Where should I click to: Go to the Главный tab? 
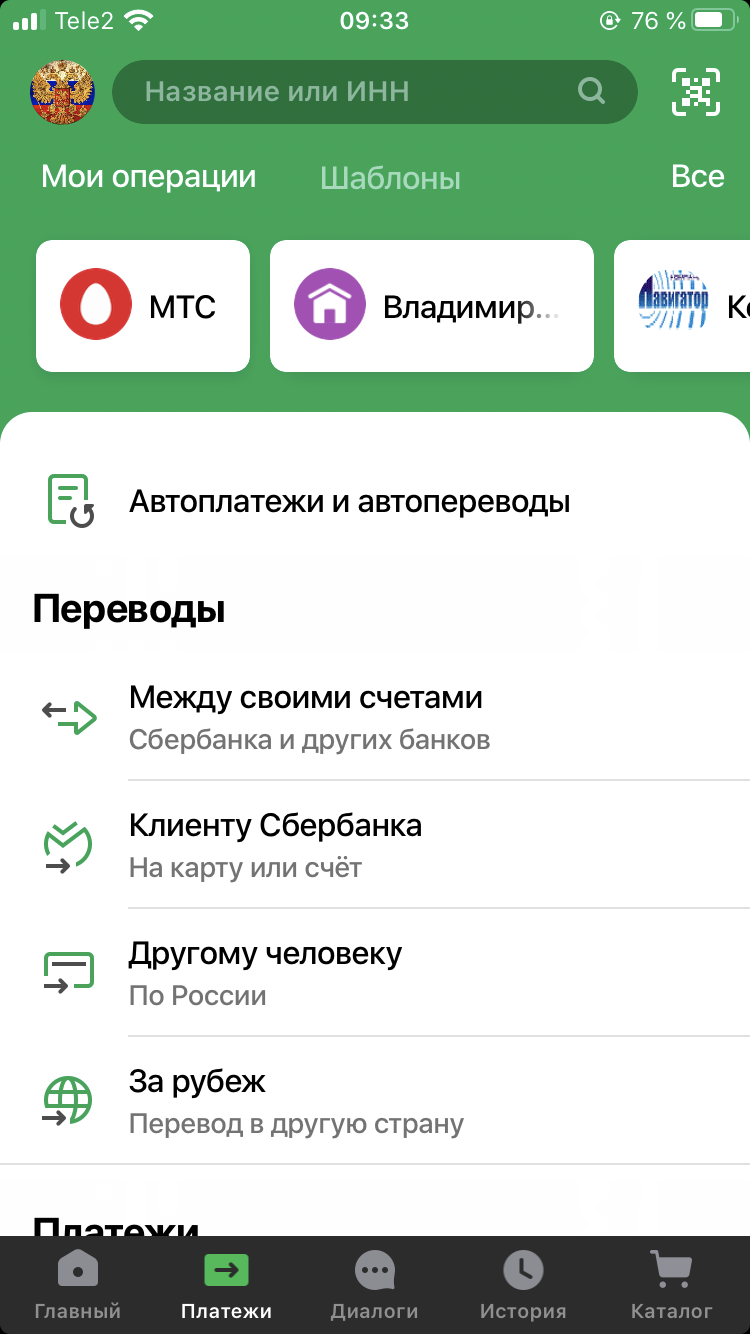point(77,1286)
